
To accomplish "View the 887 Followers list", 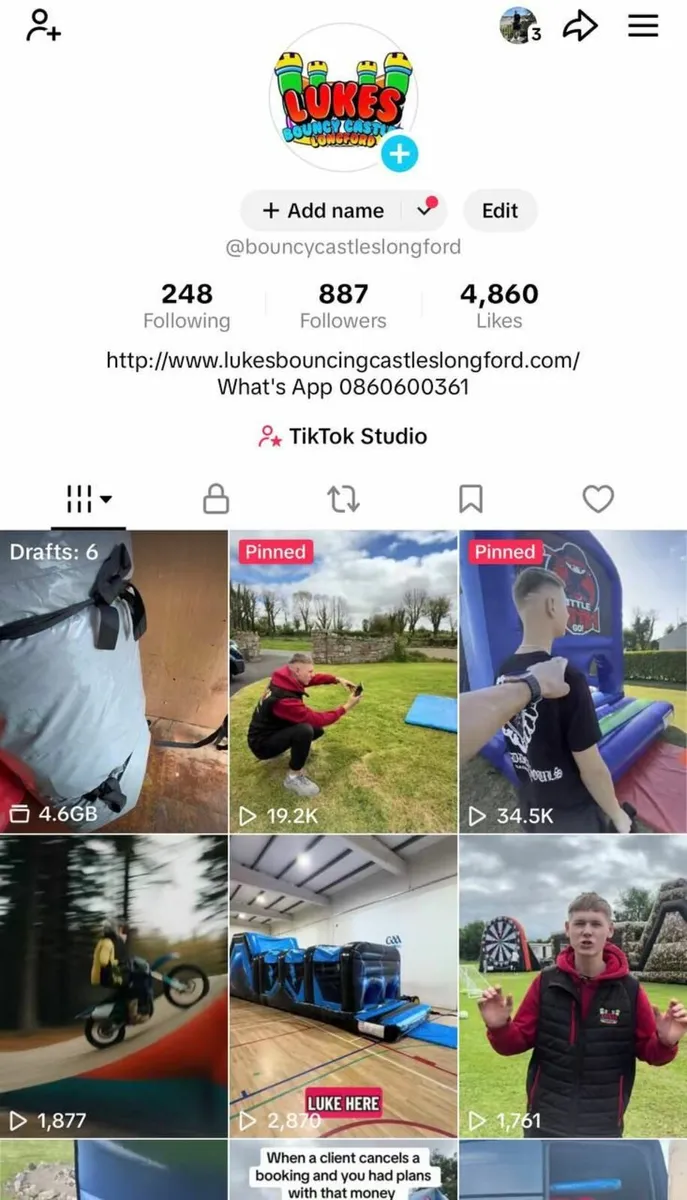I will pos(343,305).
